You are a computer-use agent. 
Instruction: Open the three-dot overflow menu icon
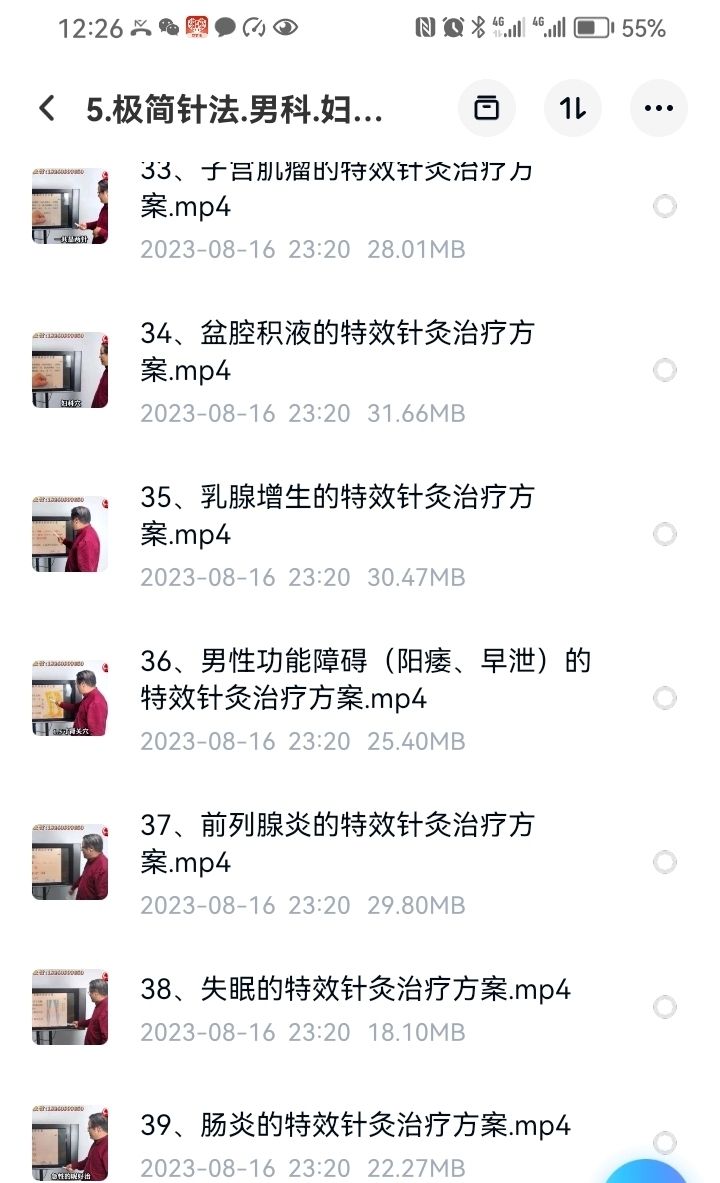pyautogui.click(x=658, y=108)
